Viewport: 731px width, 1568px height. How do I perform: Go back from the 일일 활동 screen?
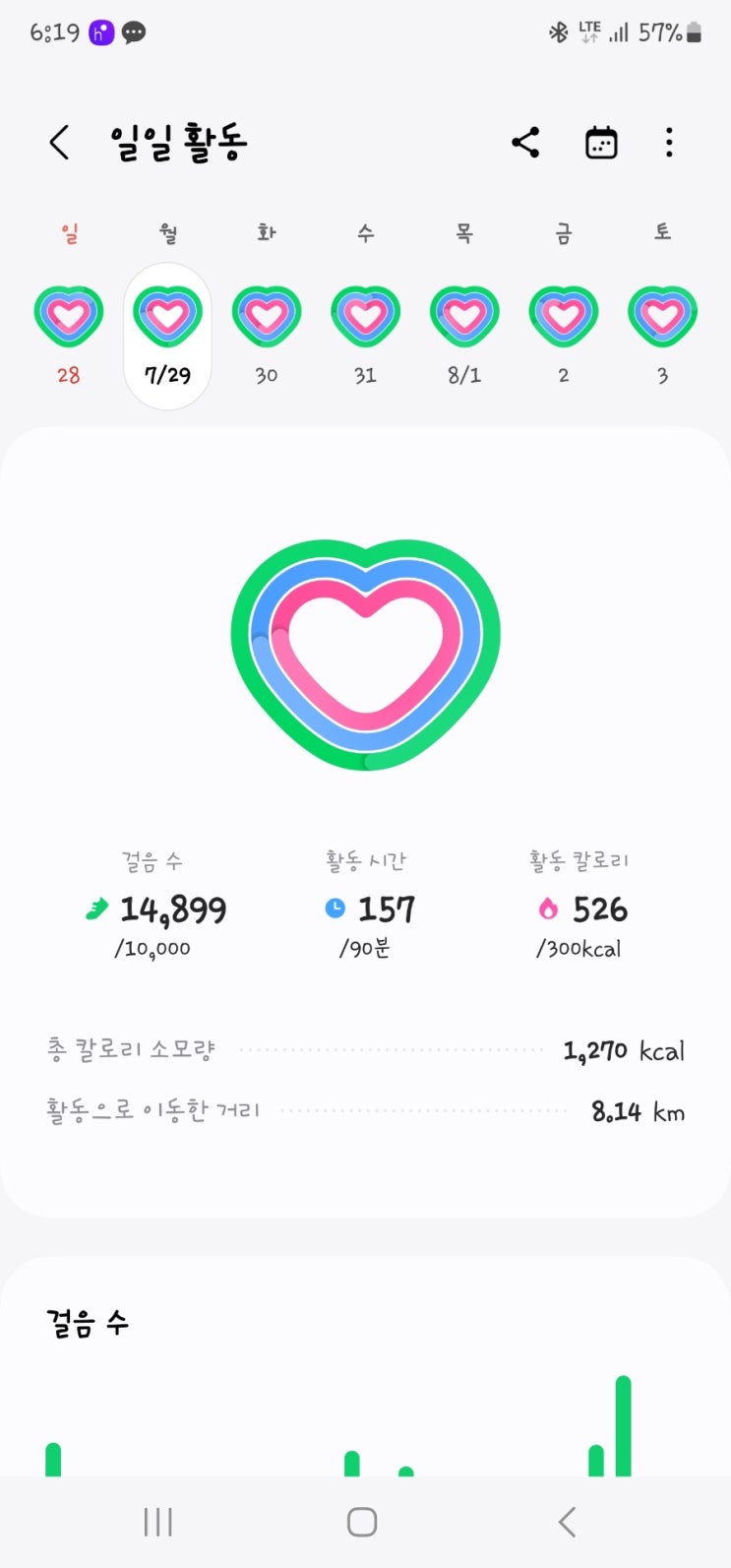click(x=59, y=144)
